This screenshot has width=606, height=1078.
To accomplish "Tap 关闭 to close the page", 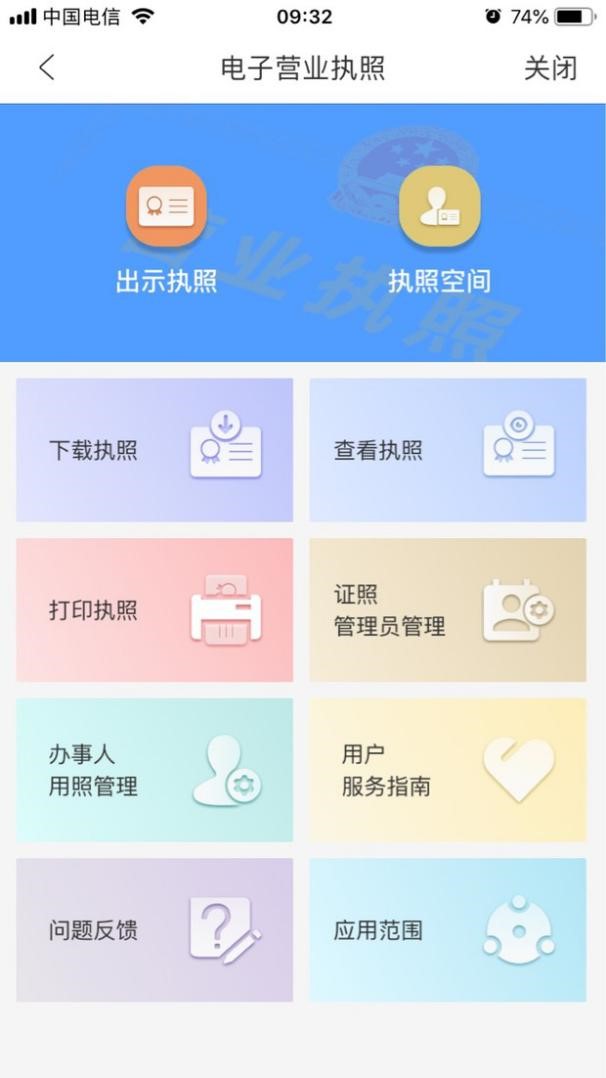I will tap(550, 68).
